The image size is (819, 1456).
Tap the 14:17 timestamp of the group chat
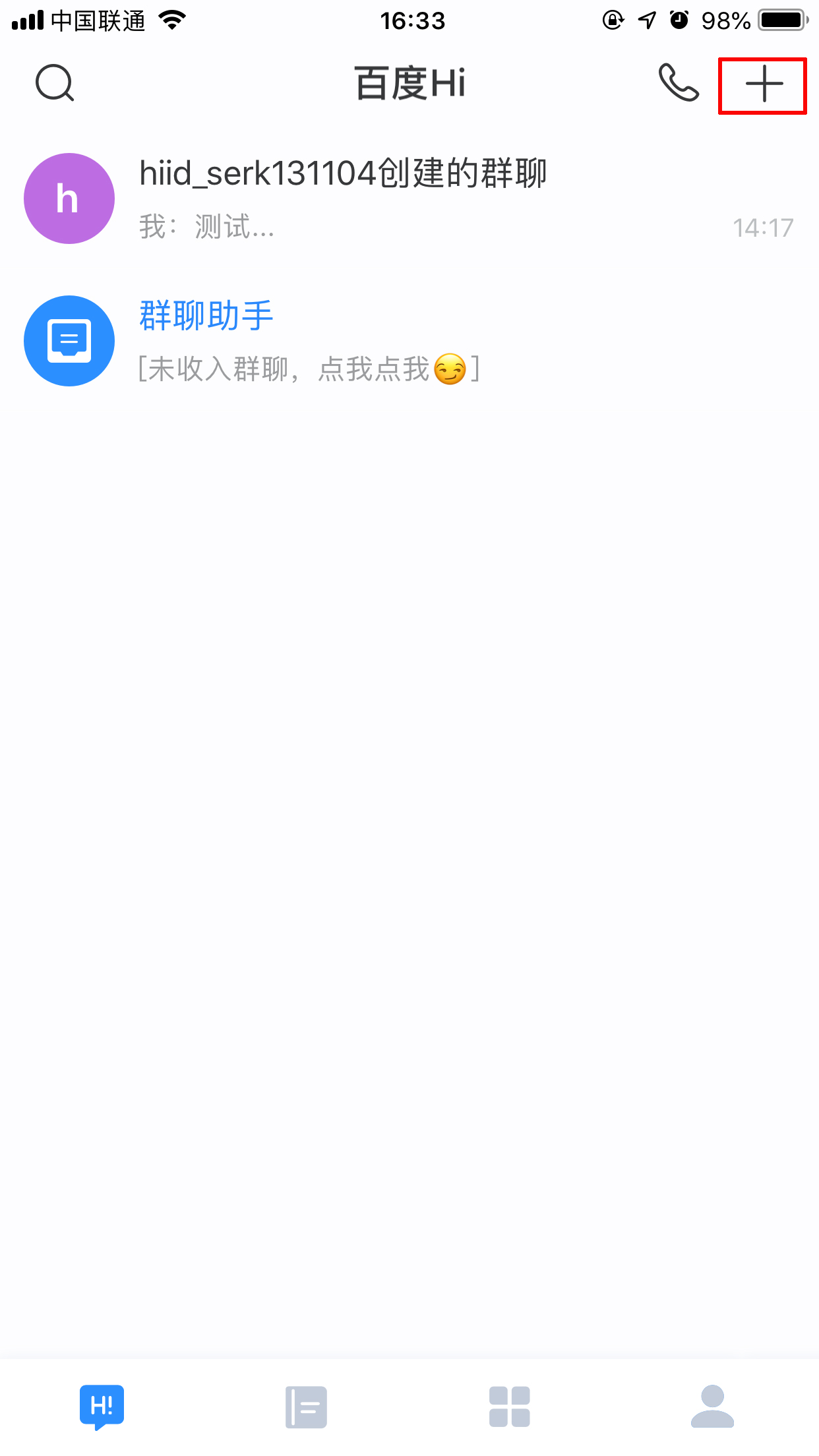762,228
